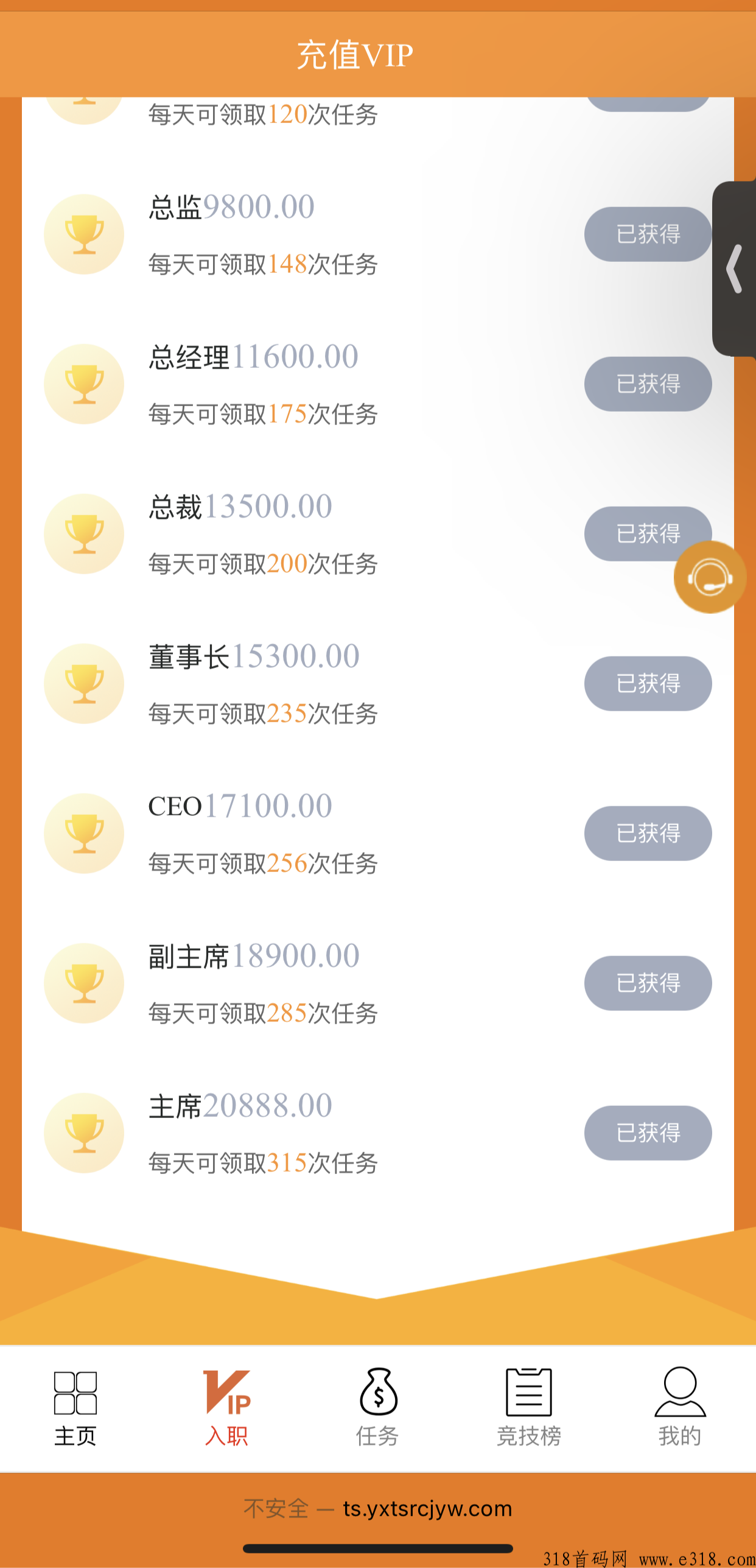Tap 已获得 button for 总监 9800.00

coord(648,234)
